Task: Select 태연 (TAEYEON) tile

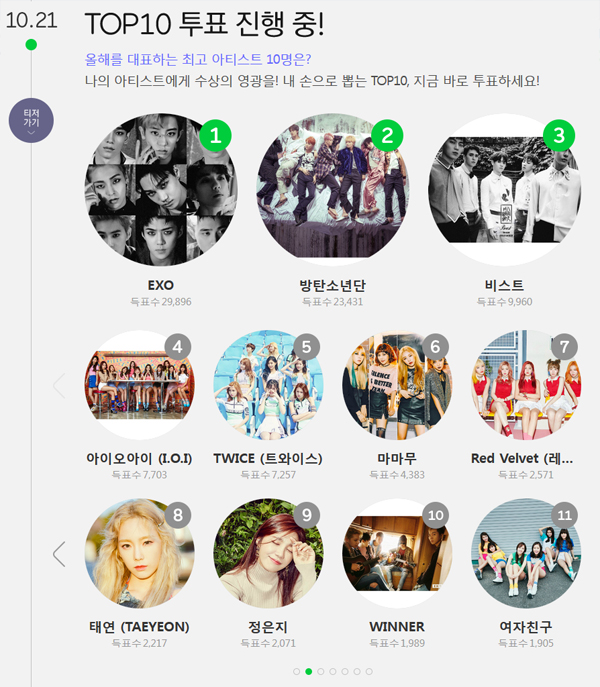Action: tap(140, 554)
